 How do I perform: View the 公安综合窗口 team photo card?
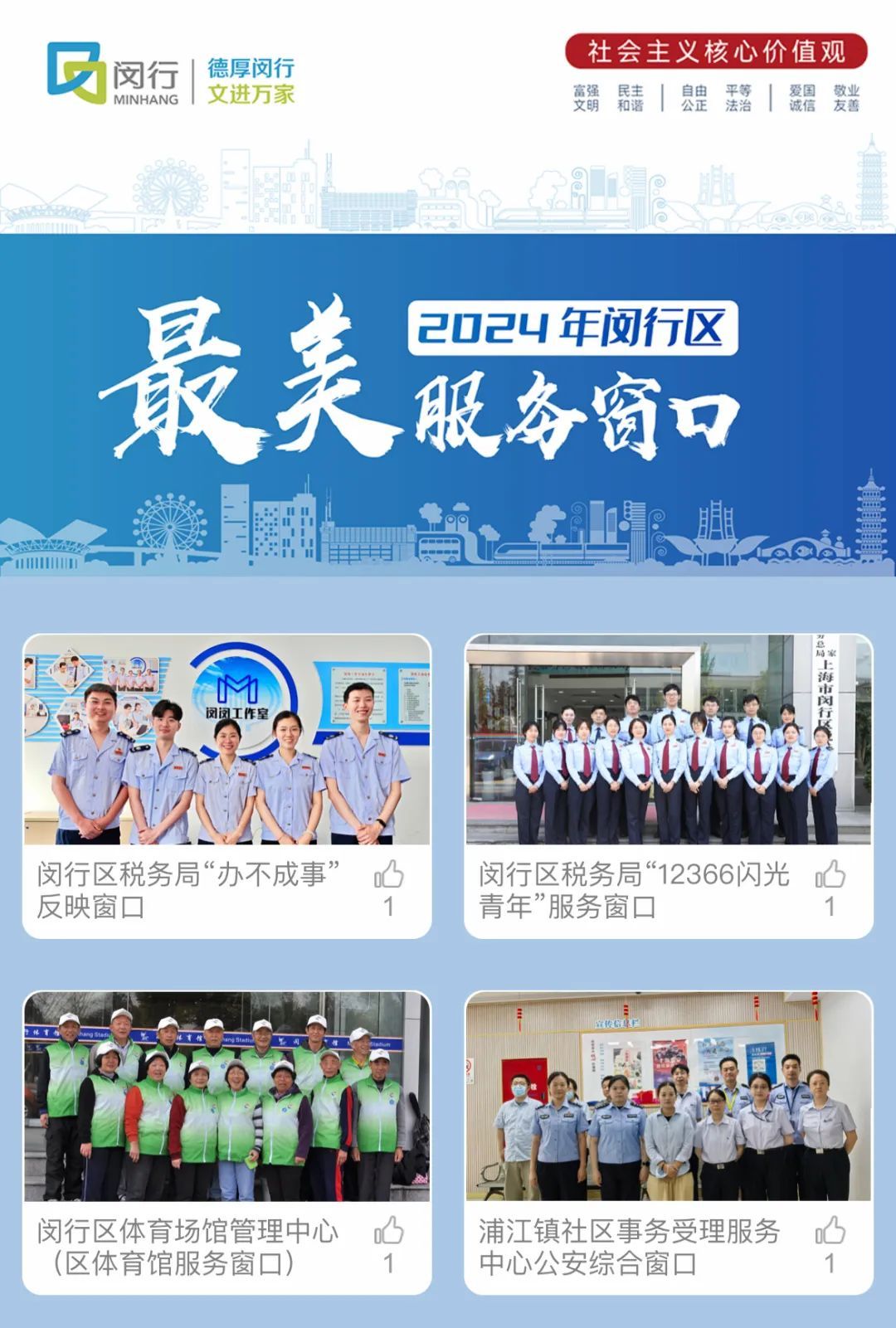tap(669, 1097)
